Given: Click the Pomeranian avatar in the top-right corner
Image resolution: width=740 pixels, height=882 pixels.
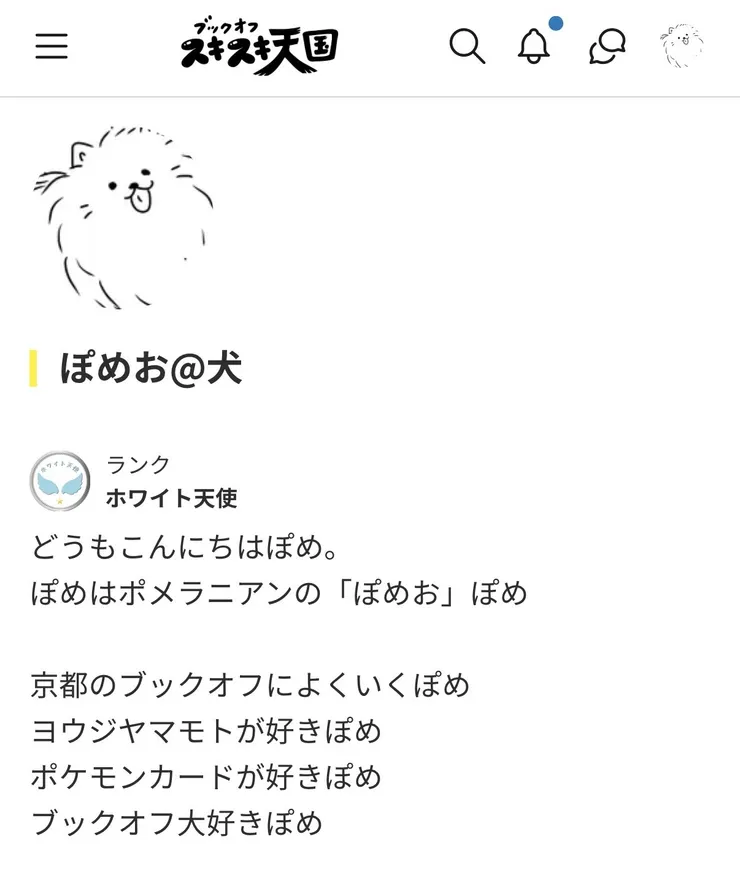Looking at the screenshot, I should pos(681,47).
